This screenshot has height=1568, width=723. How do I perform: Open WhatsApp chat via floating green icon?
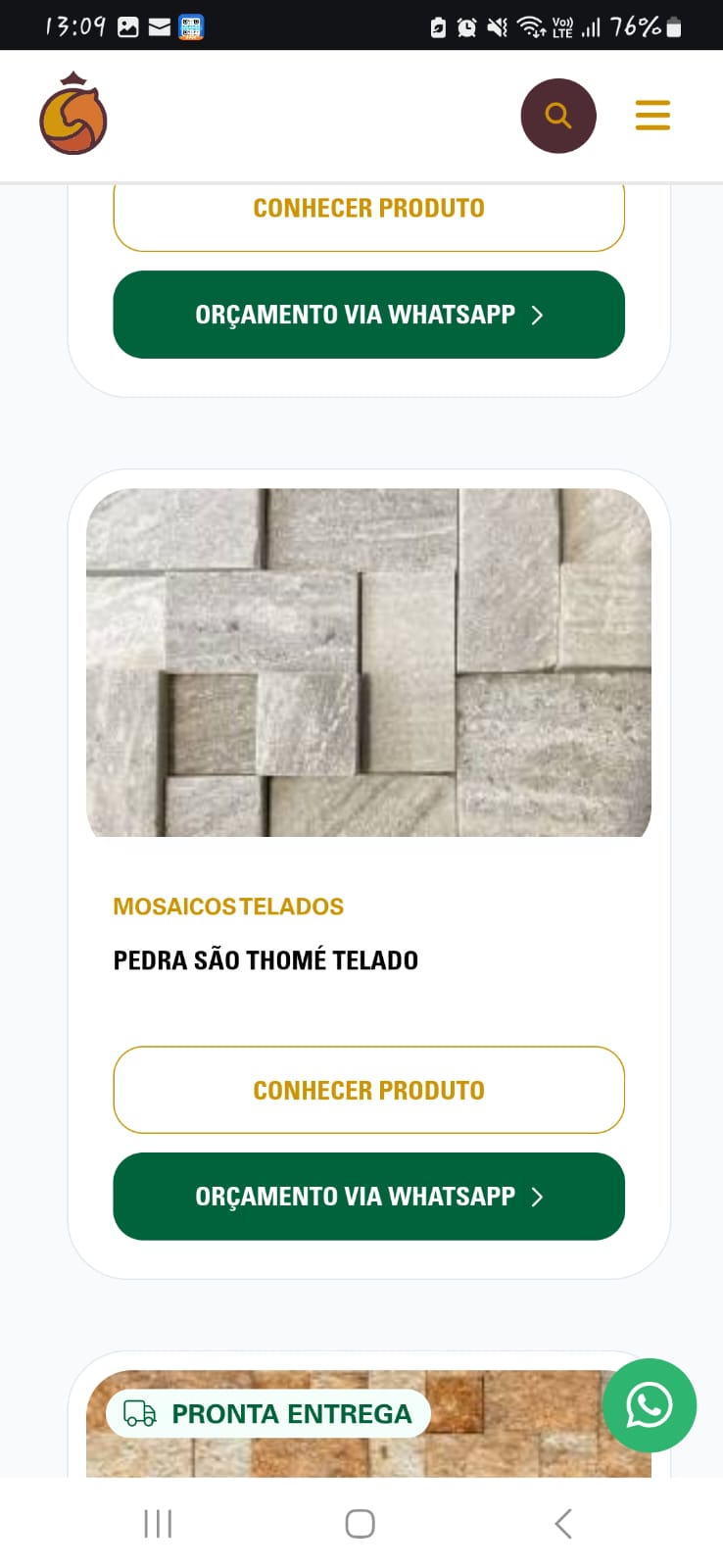point(650,1405)
